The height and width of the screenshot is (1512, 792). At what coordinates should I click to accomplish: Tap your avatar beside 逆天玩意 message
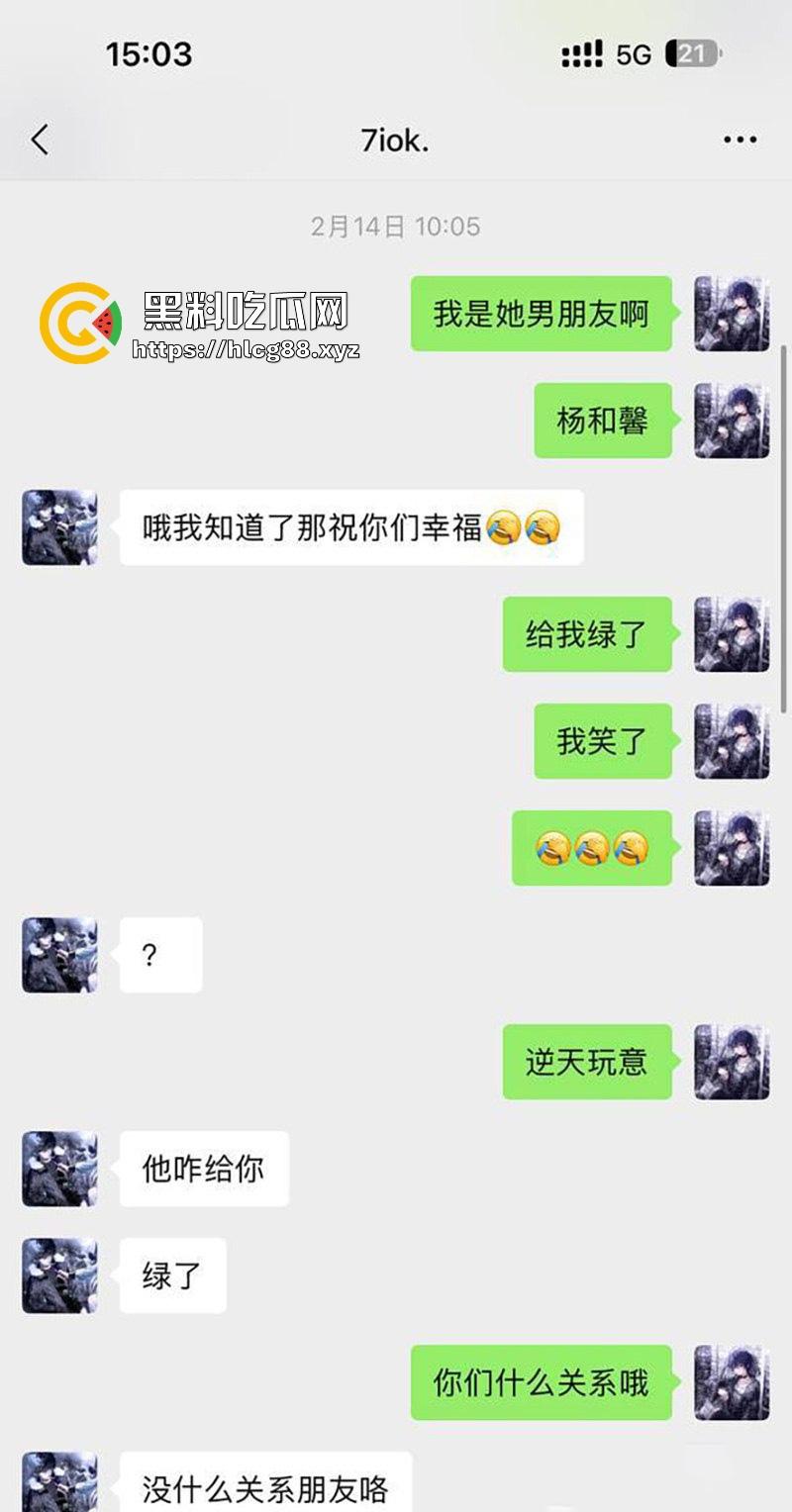point(731,1062)
